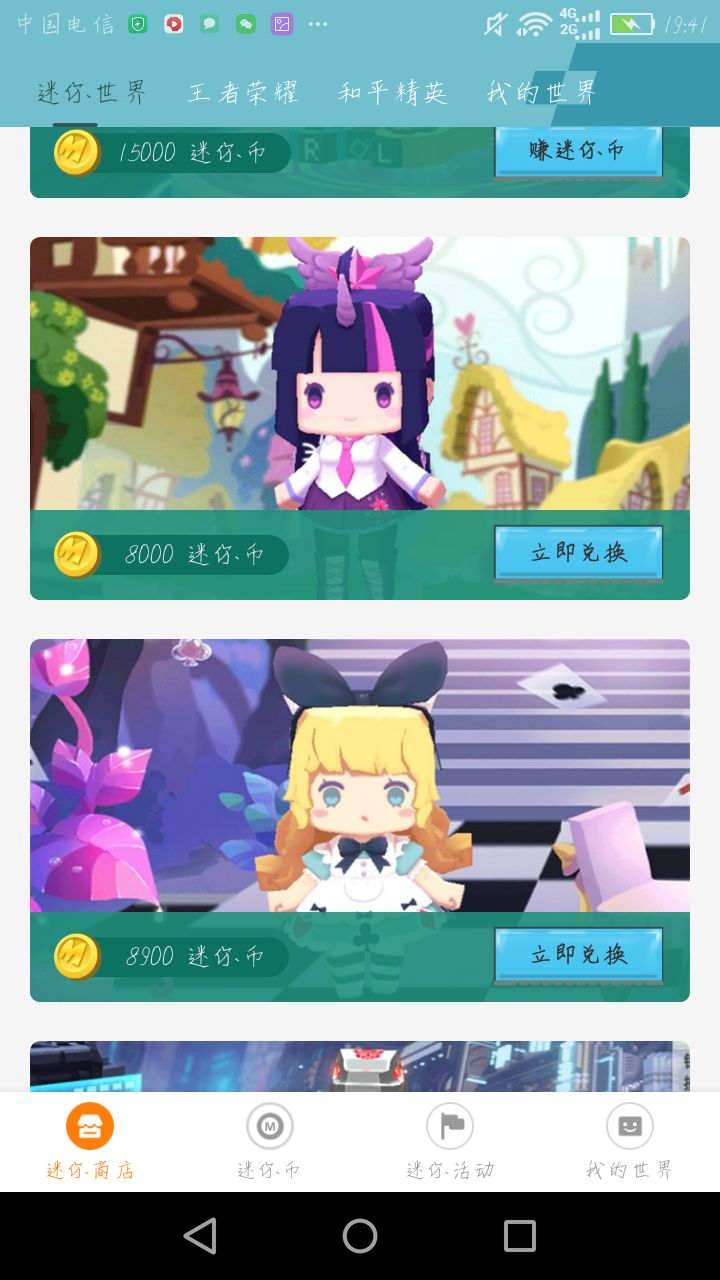
Task: Open the 我的世界 bottom tab
Action: pos(630,1142)
